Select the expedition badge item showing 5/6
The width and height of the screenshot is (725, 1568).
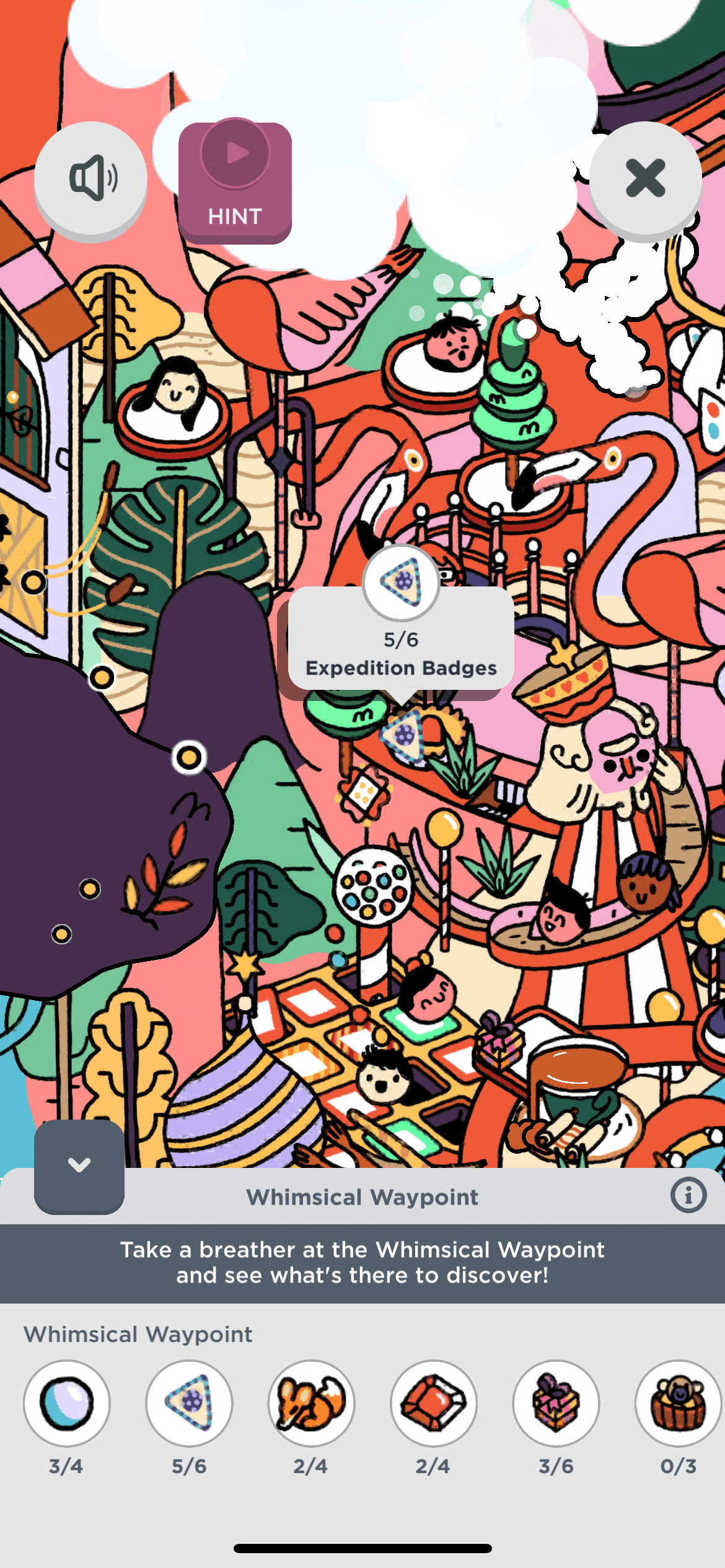pos(189,1403)
